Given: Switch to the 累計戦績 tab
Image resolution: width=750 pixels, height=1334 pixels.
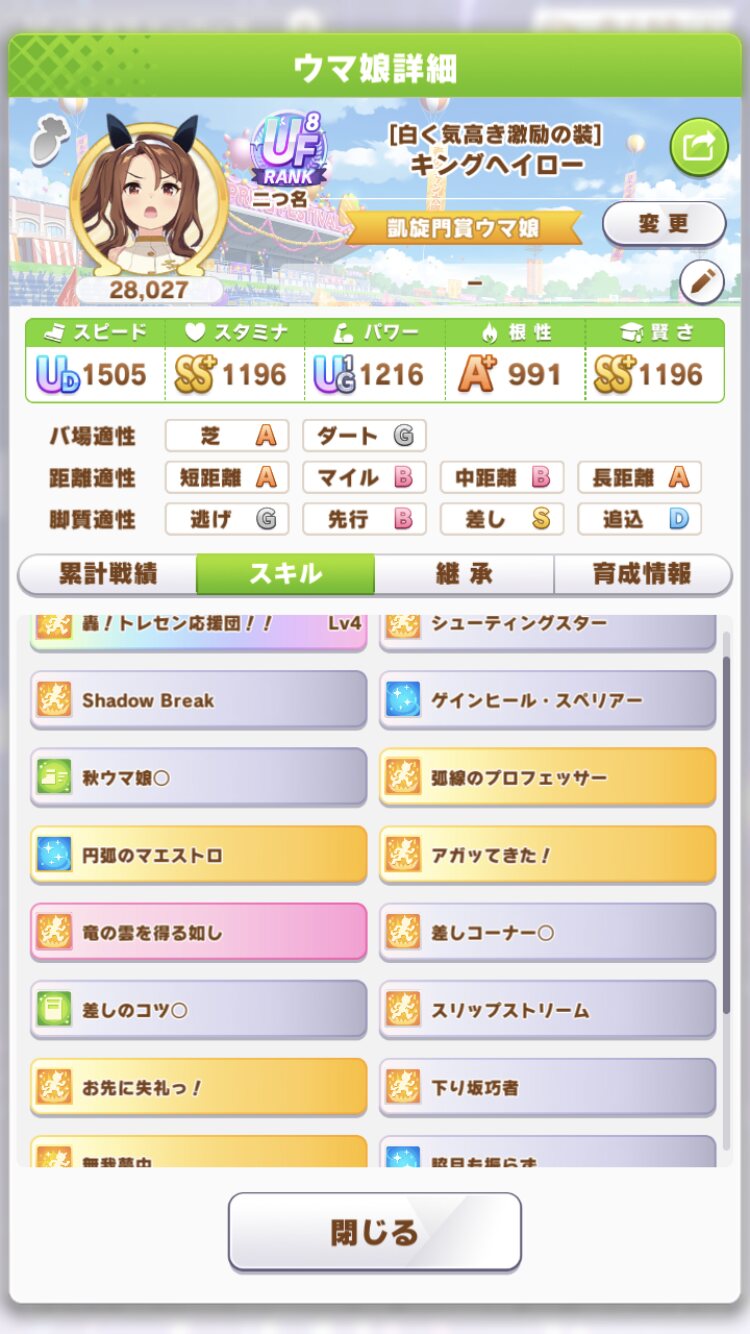Looking at the screenshot, I should (107, 574).
